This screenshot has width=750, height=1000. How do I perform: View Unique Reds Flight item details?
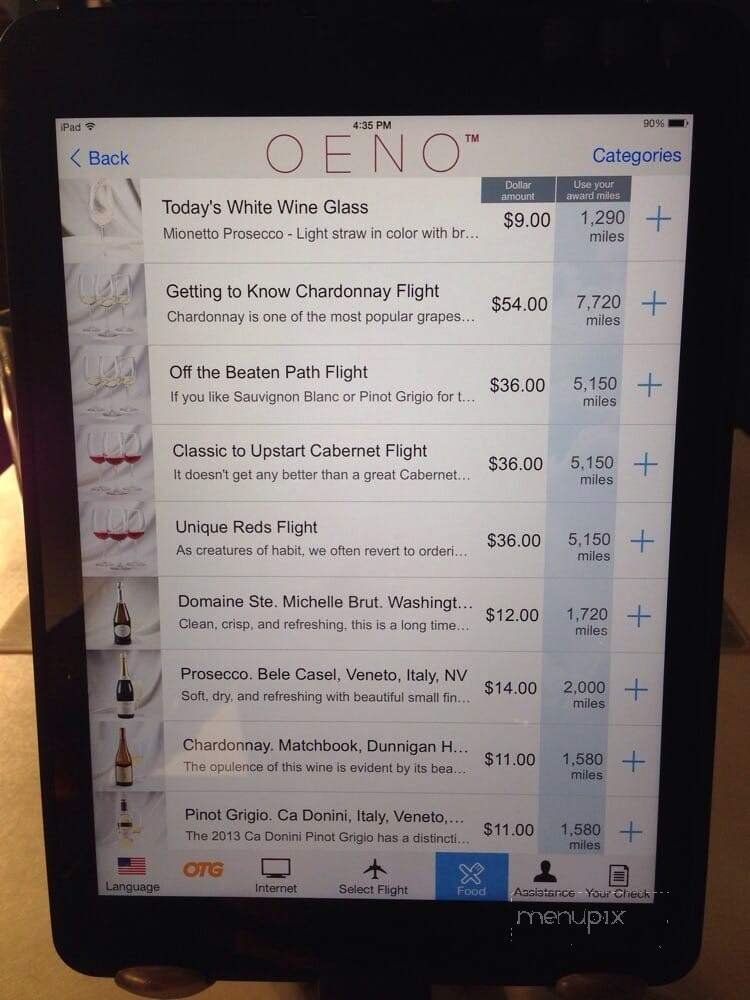320,538
